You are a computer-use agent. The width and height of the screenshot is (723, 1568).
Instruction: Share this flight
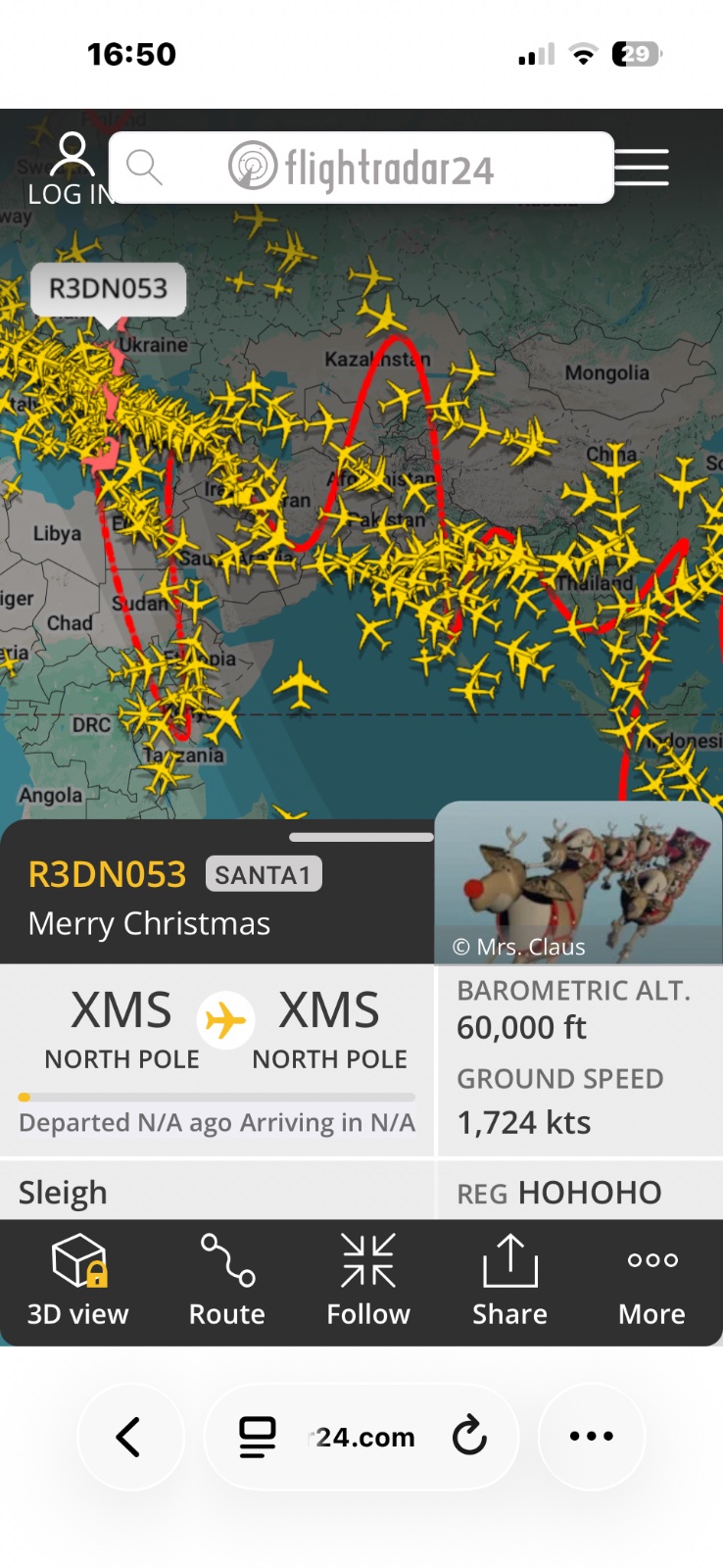509,1280
